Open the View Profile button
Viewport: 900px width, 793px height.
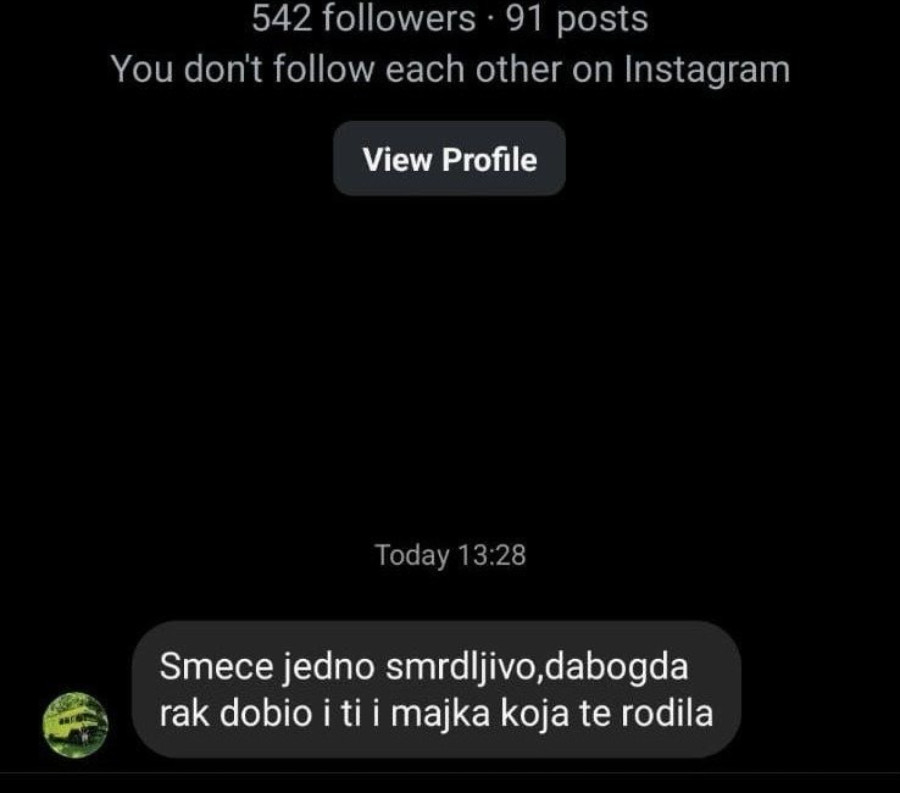pyautogui.click(x=449, y=159)
